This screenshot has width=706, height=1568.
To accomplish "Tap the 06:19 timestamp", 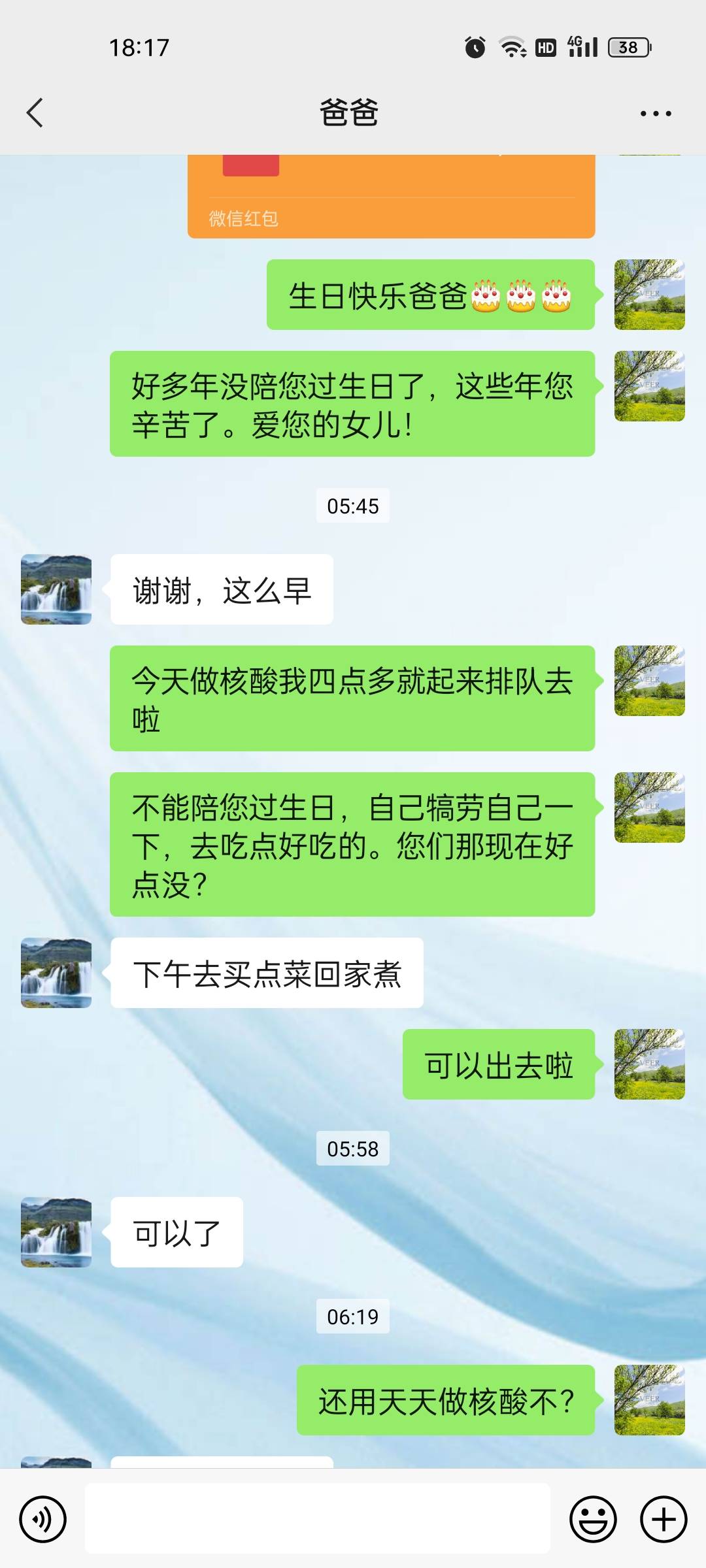I will (x=352, y=1317).
